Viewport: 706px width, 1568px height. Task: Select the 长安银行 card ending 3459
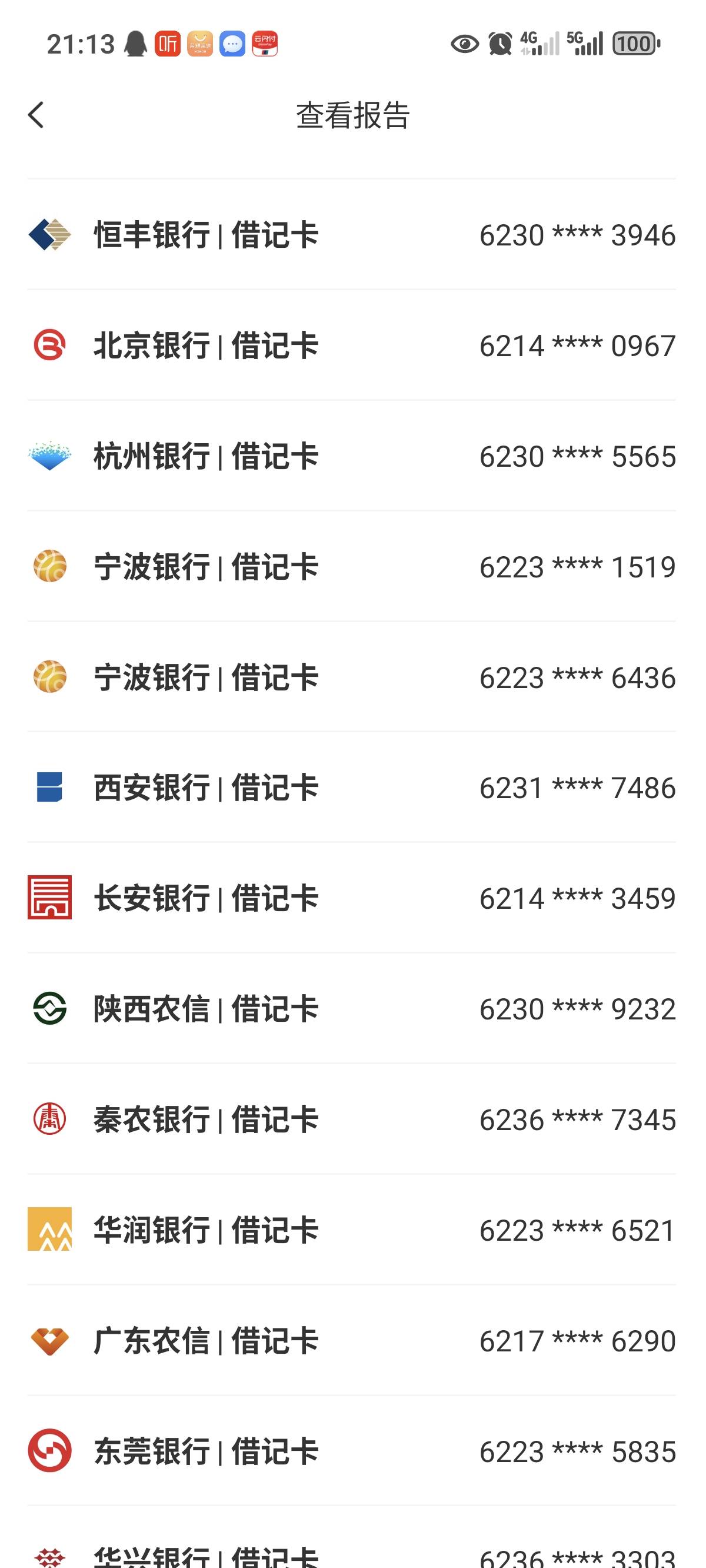click(352, 898)
